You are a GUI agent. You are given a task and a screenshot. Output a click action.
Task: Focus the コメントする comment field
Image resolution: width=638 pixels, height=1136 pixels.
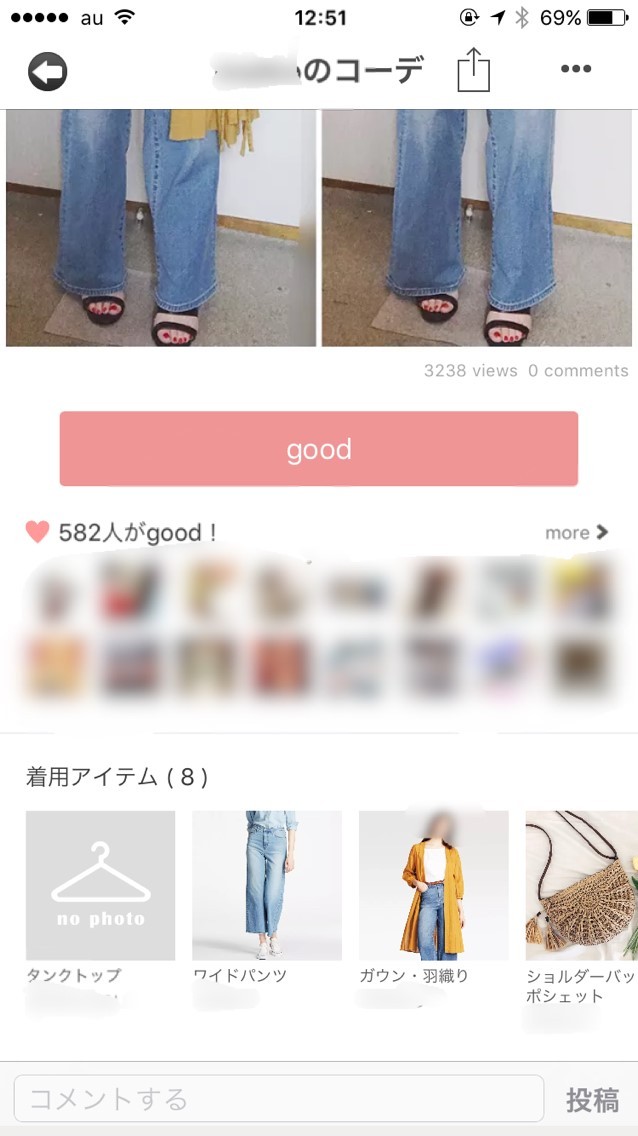[x=278, y=1100]
